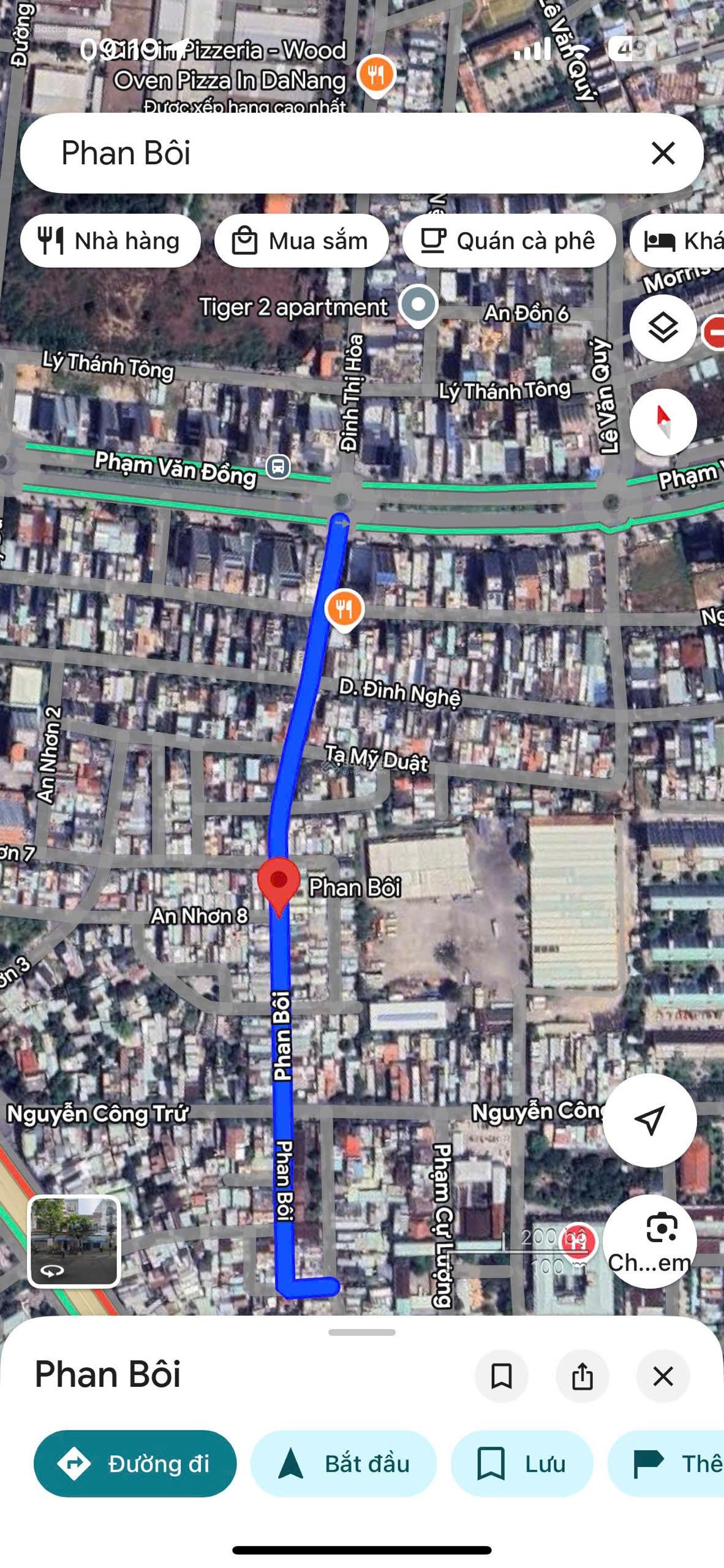724x1568 pixels.
Task: Filter map by Nhà hàng
Action: pyautogui.click(x=110, y=241)
